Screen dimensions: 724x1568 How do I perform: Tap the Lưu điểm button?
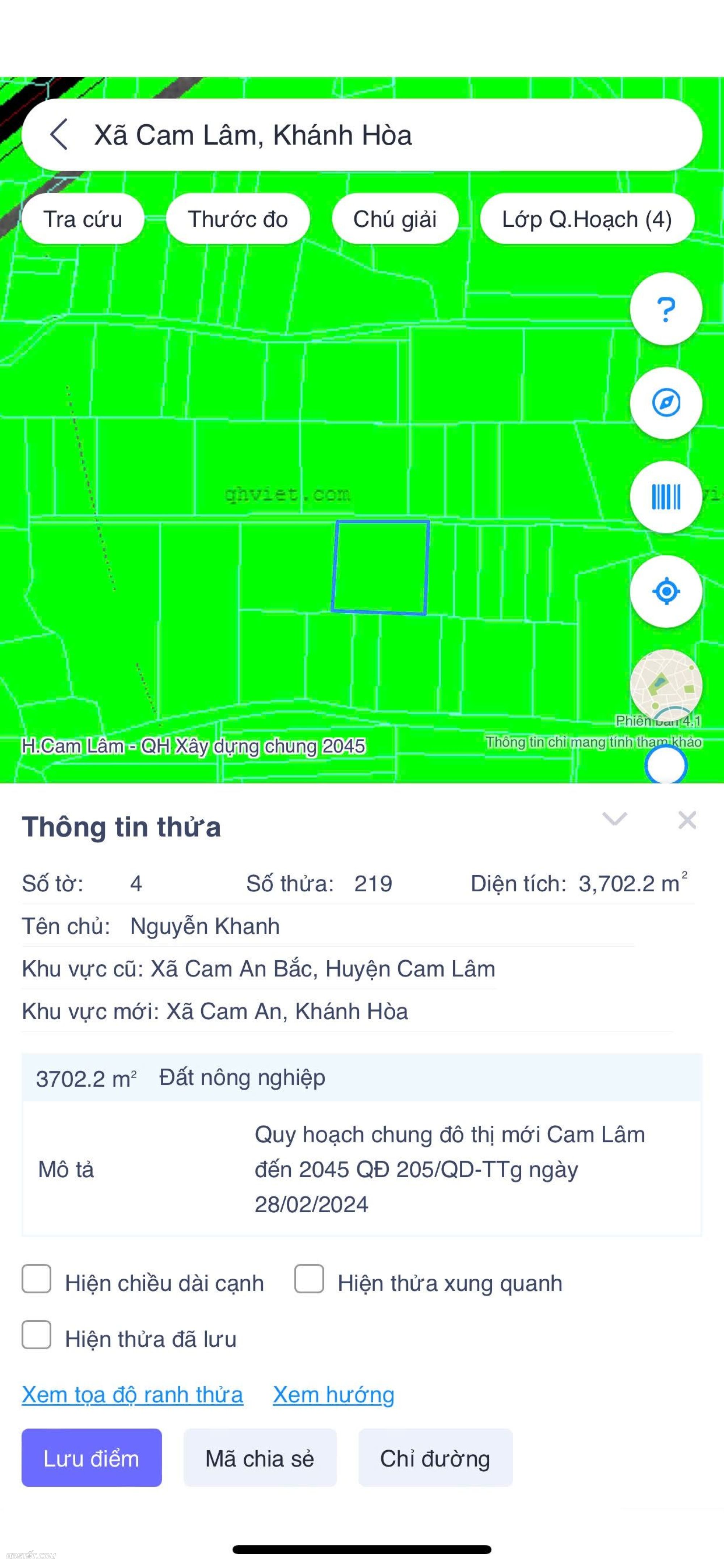[92, 1459]
